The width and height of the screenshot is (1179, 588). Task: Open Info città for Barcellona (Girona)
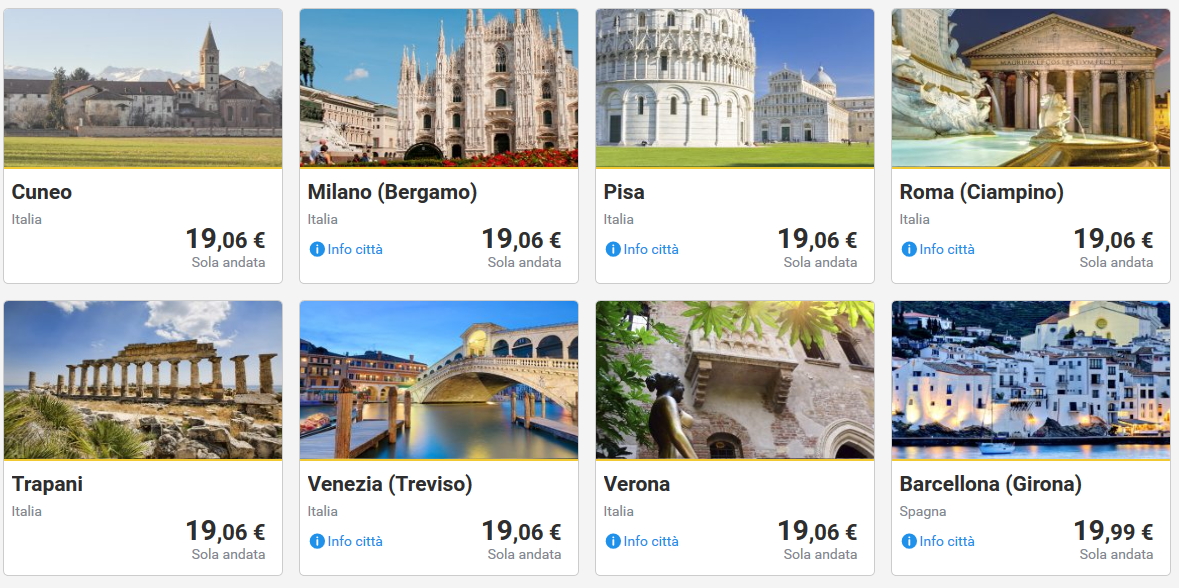pos(939,541)
